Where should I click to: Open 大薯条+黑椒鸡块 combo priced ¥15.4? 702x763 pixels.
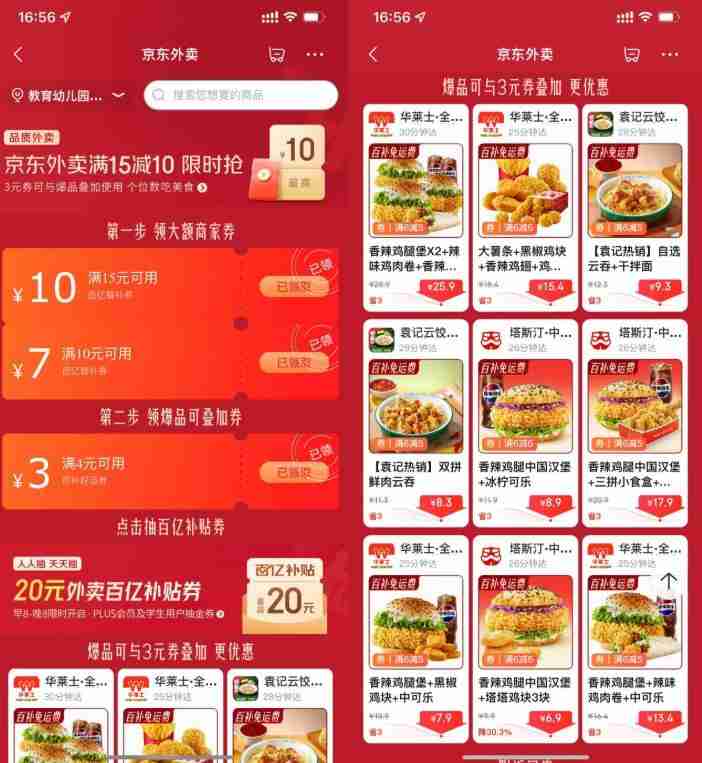pos(525,210)
